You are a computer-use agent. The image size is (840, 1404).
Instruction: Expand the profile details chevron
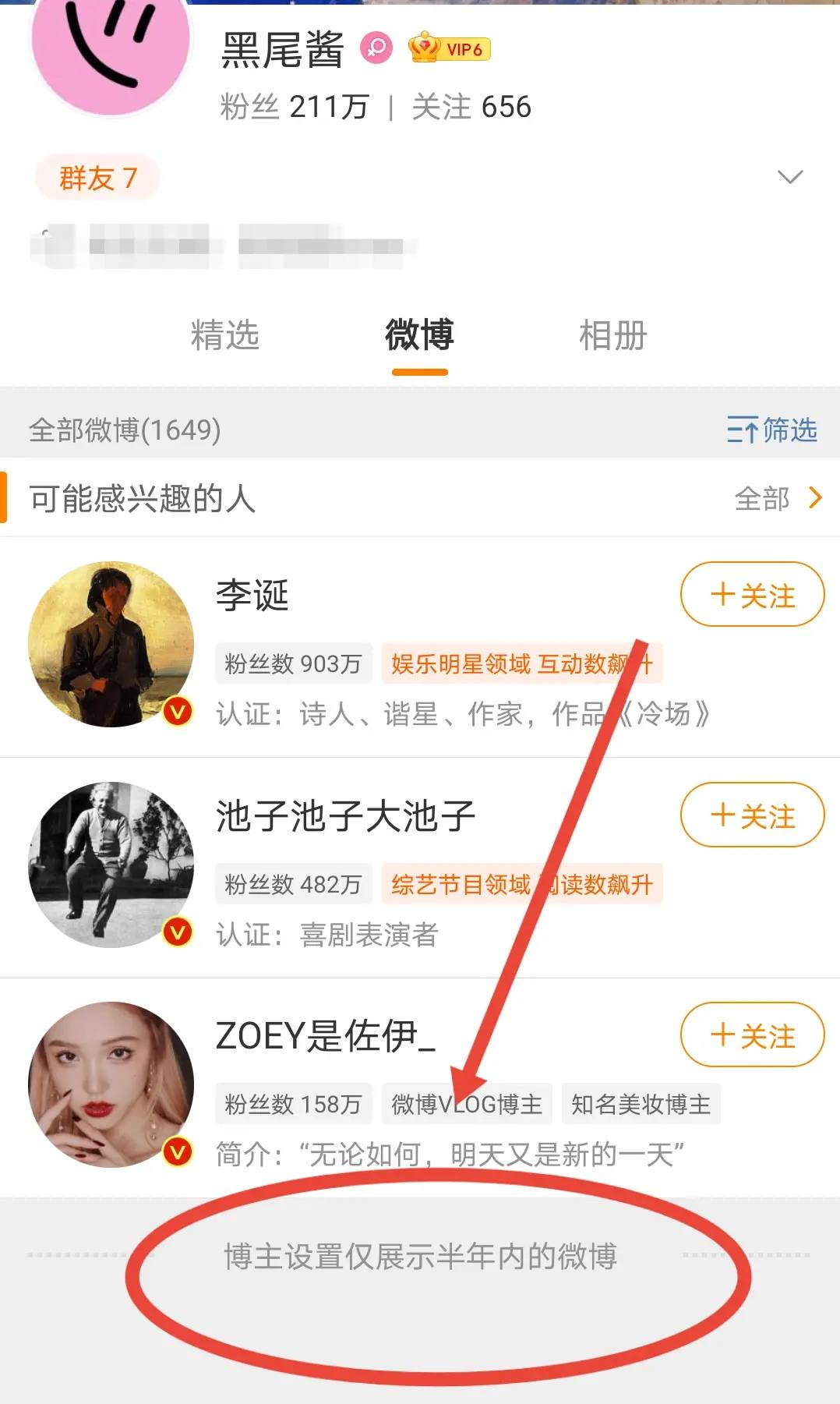(x=790, y=177)
